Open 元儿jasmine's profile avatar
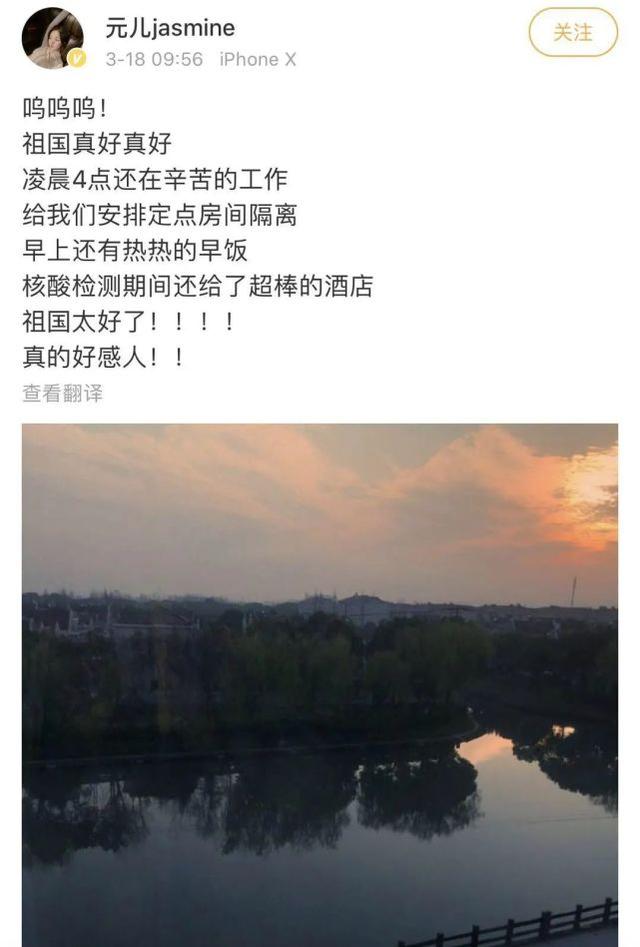Viewport: 640px width, 947px height. pyautogui.click(x=53, y=38)
